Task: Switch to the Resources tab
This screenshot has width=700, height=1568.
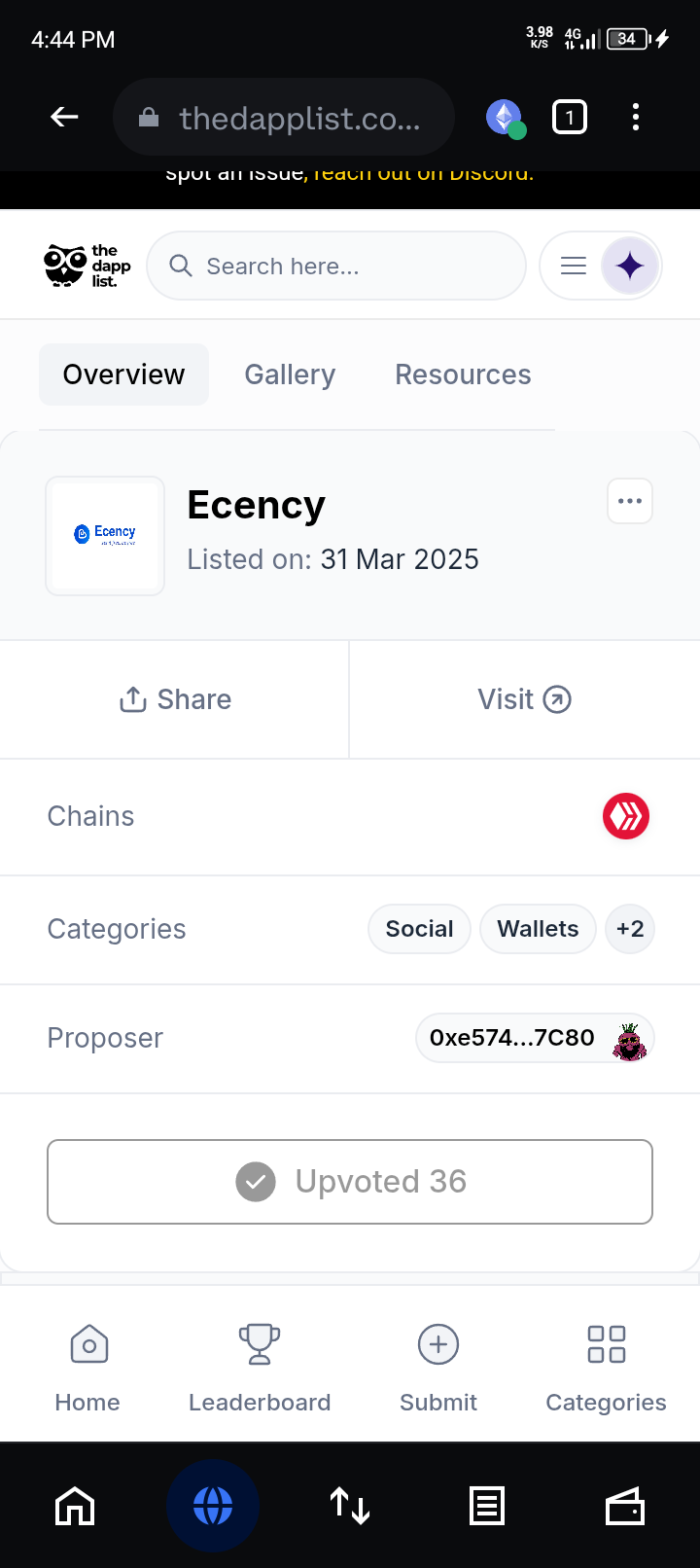Action: tap(463, 374)
